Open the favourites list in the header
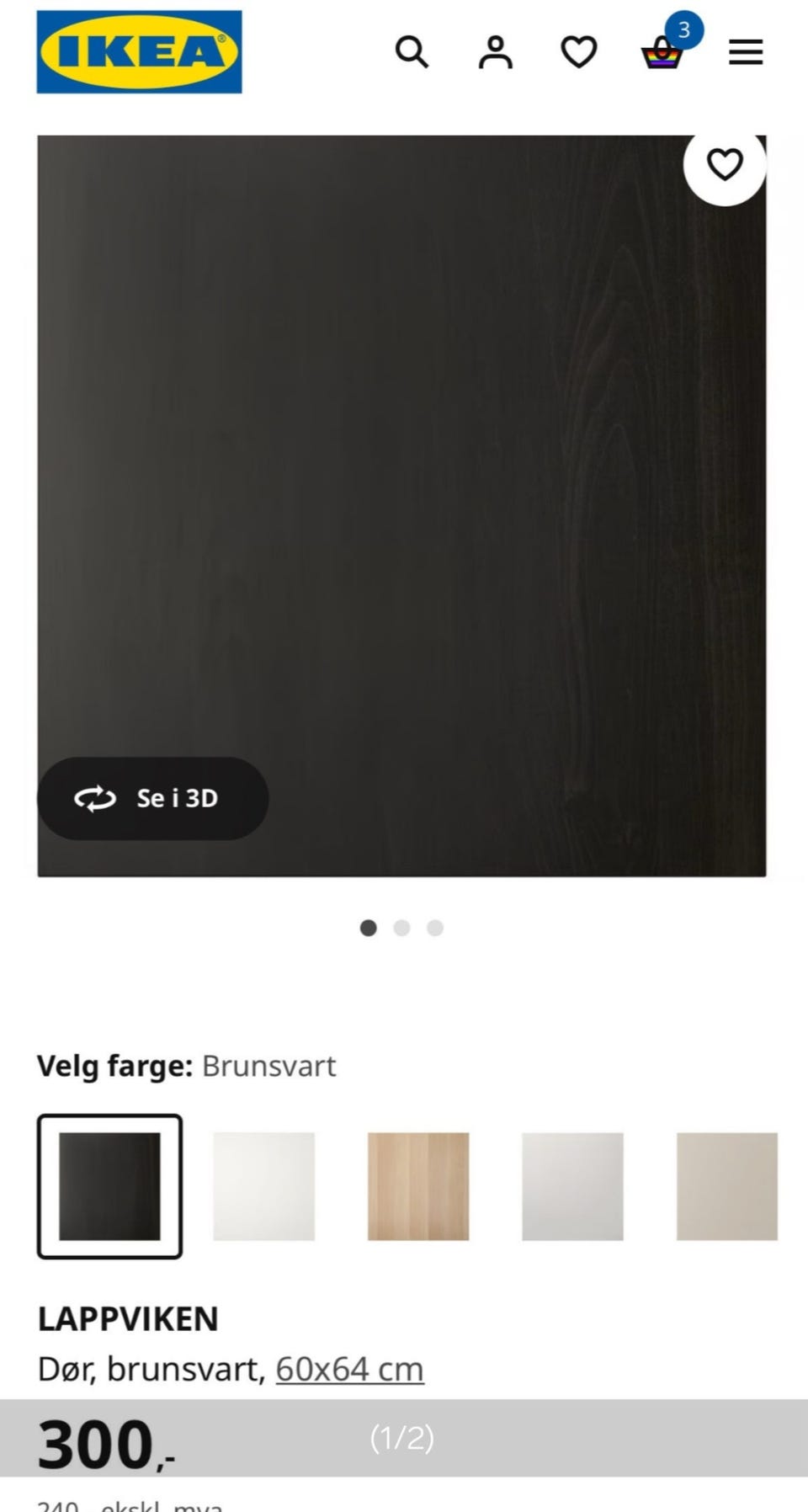Viewport: 808px width, 1512px height. 579,52
